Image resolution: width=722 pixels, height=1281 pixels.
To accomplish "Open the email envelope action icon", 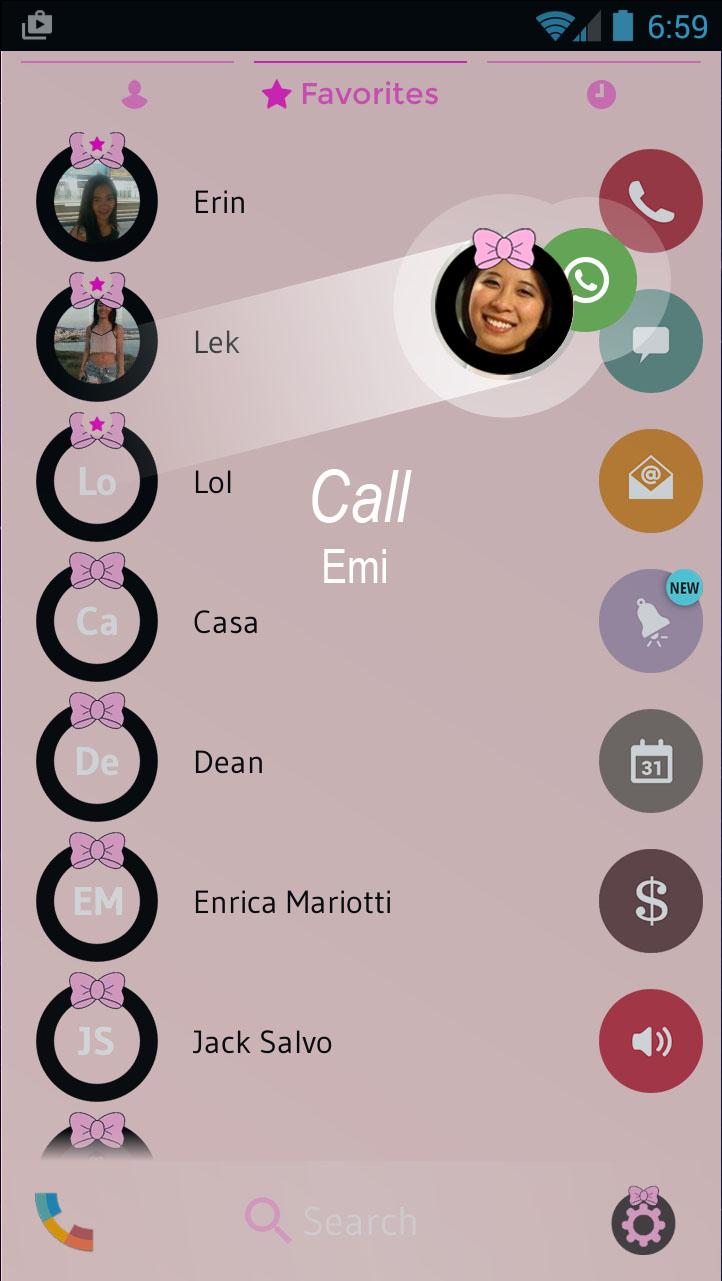I will pyautogui.click(x=650, y=481).
